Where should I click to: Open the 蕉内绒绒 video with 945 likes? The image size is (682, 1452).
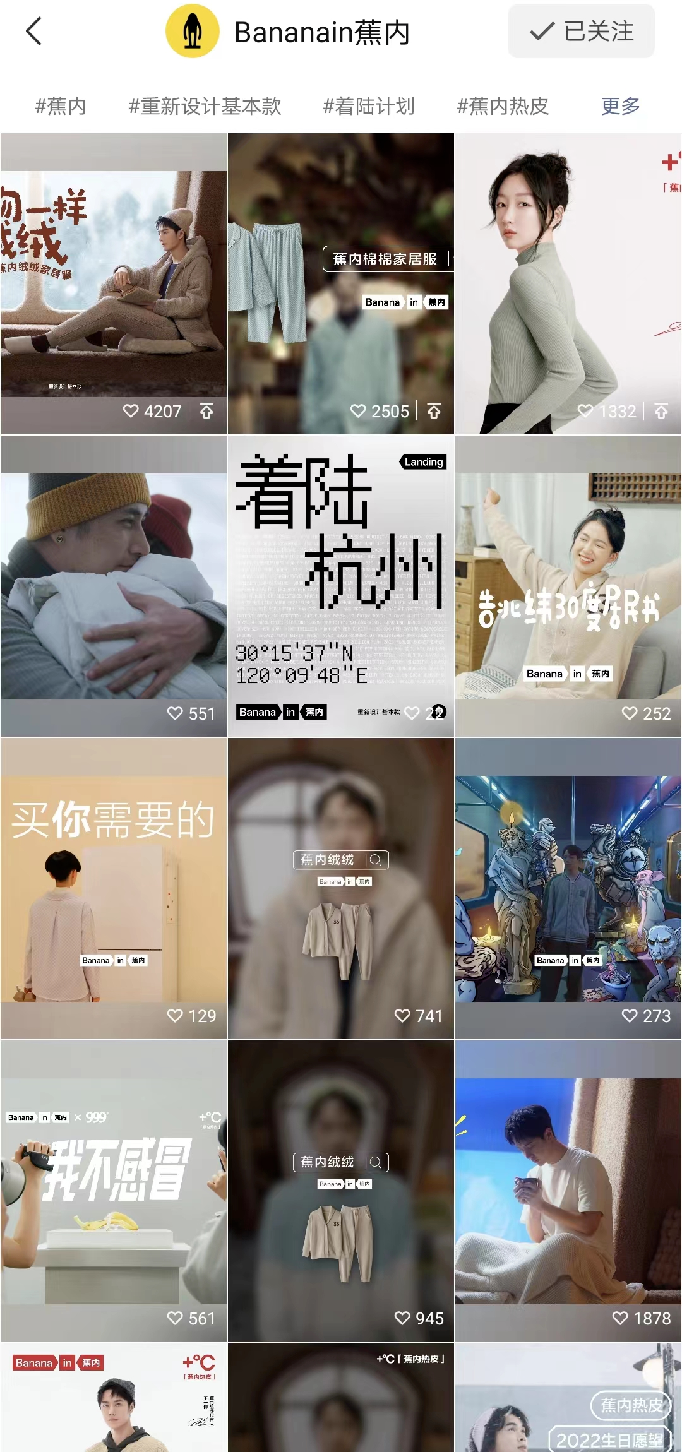(x=341, y=1190)
